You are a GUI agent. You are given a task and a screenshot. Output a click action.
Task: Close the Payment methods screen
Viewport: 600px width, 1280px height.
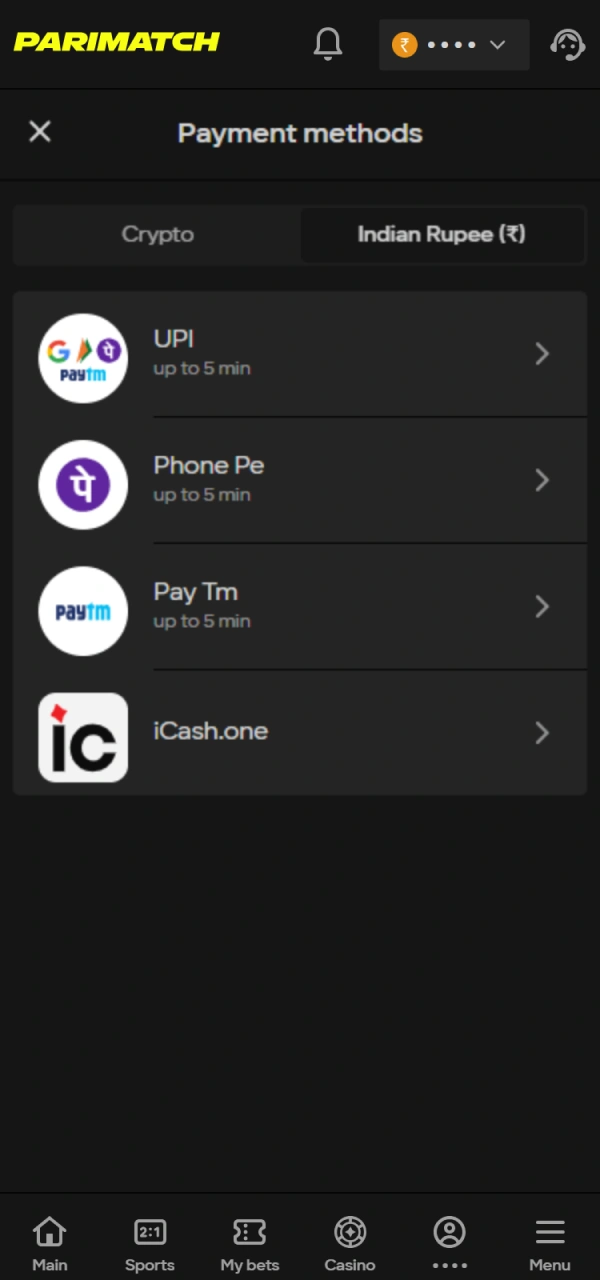(x=40, y=131)
